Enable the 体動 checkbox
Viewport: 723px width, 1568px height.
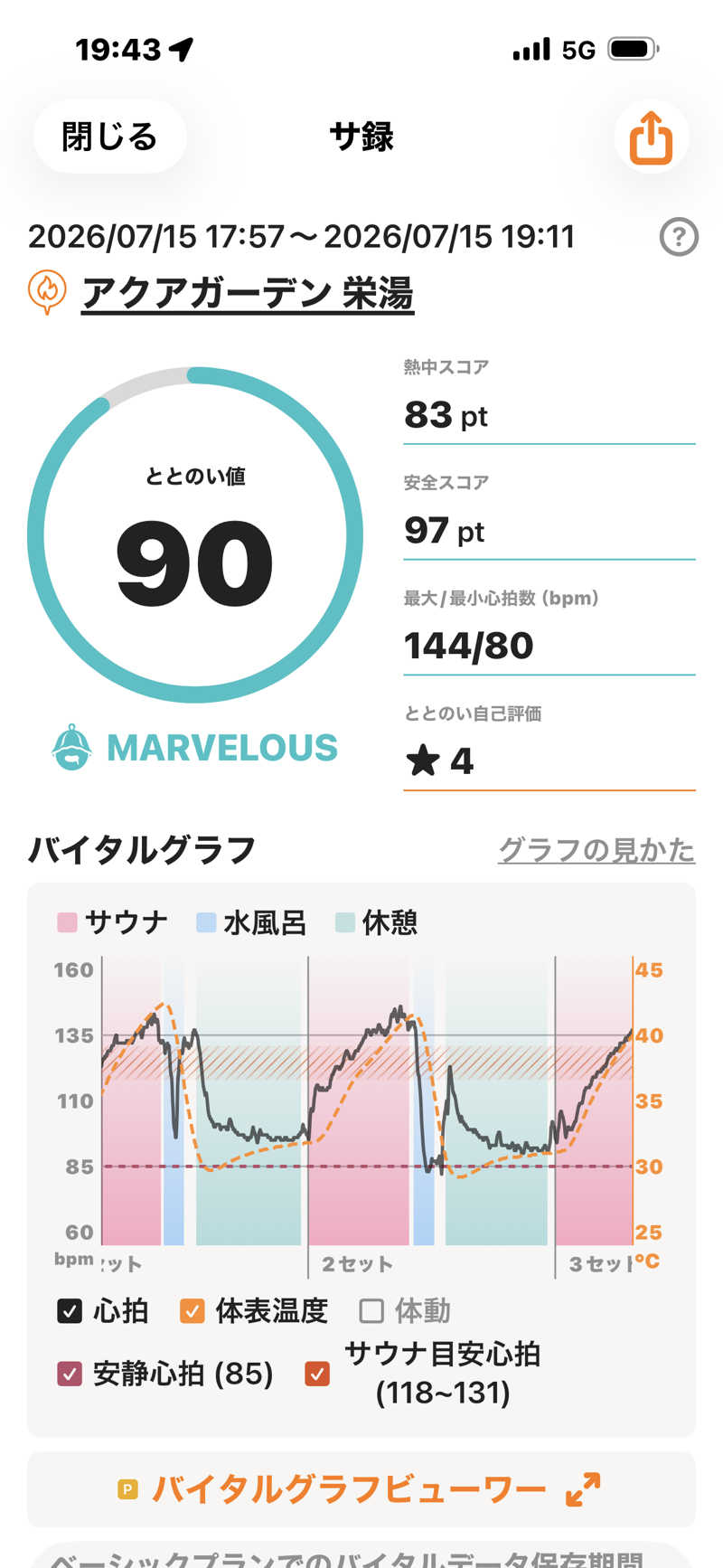click(x=371, y=1310)
